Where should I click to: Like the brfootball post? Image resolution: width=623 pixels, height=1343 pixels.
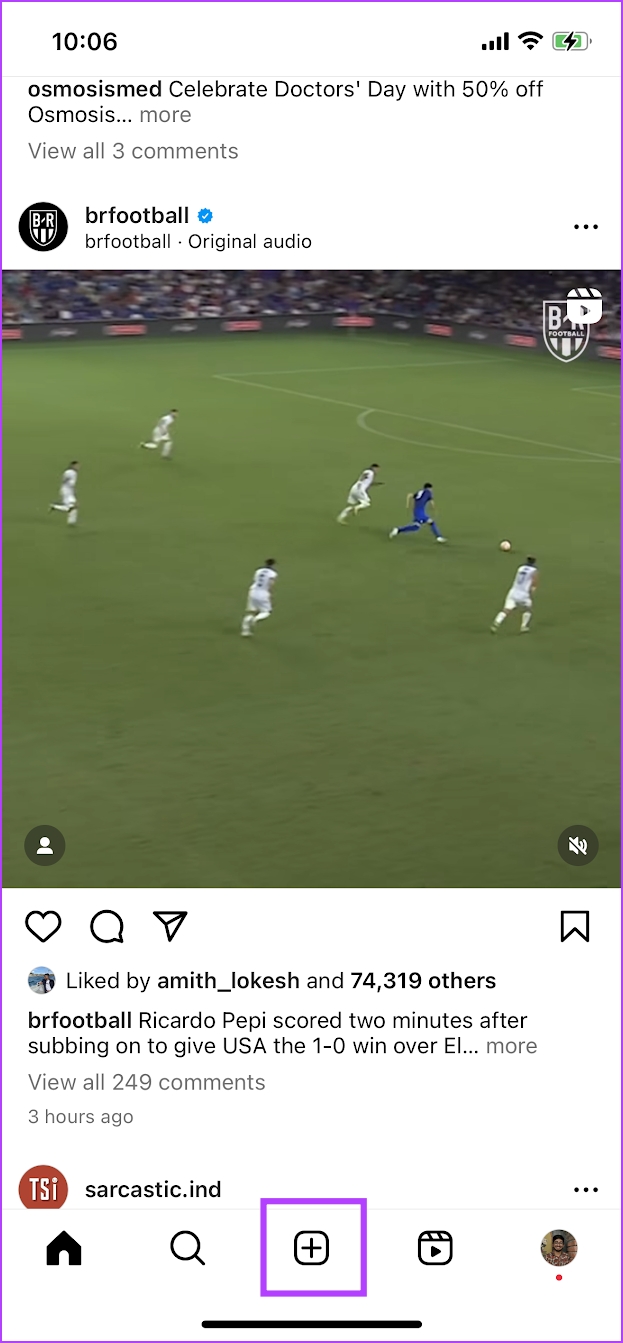click(x=43, y=927)
